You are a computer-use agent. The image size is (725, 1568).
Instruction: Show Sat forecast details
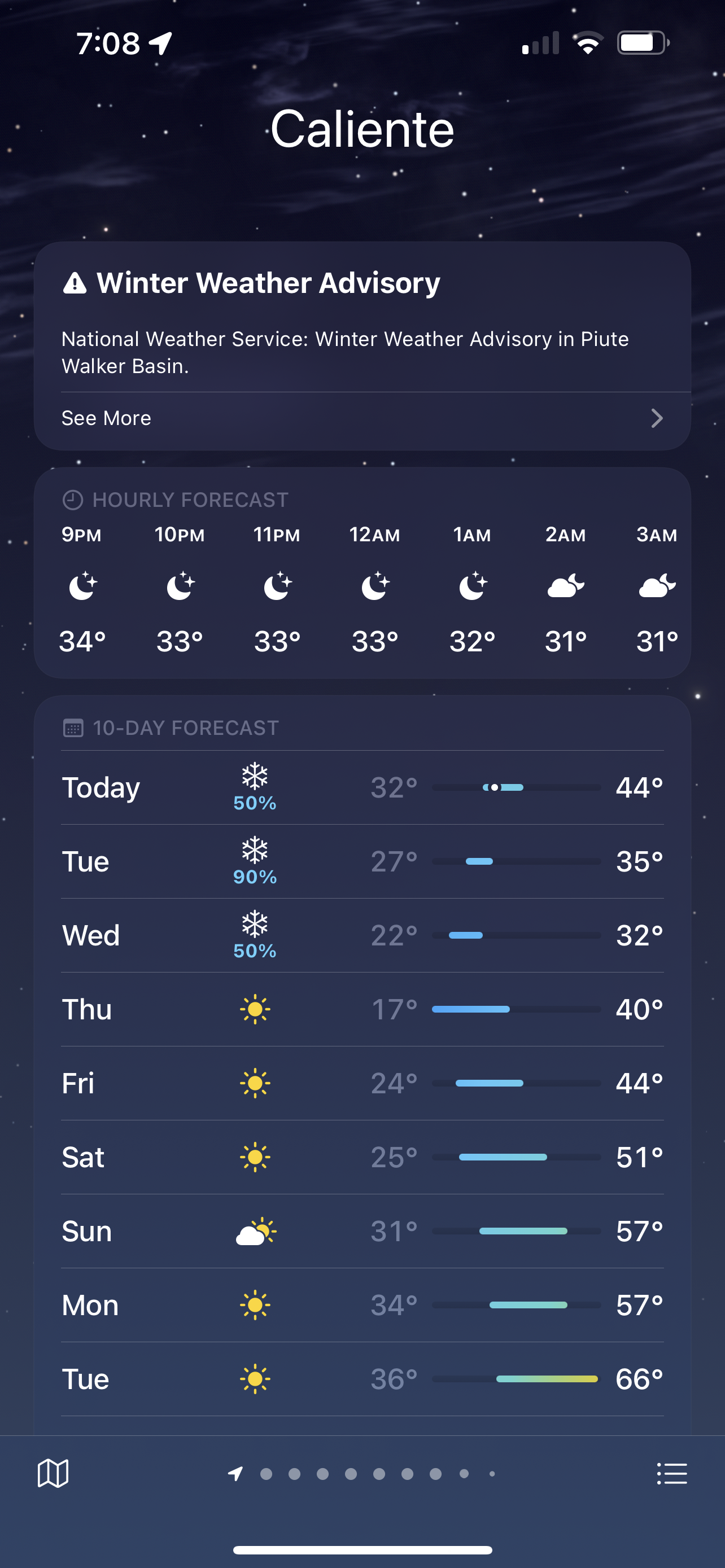(362, 1157)
